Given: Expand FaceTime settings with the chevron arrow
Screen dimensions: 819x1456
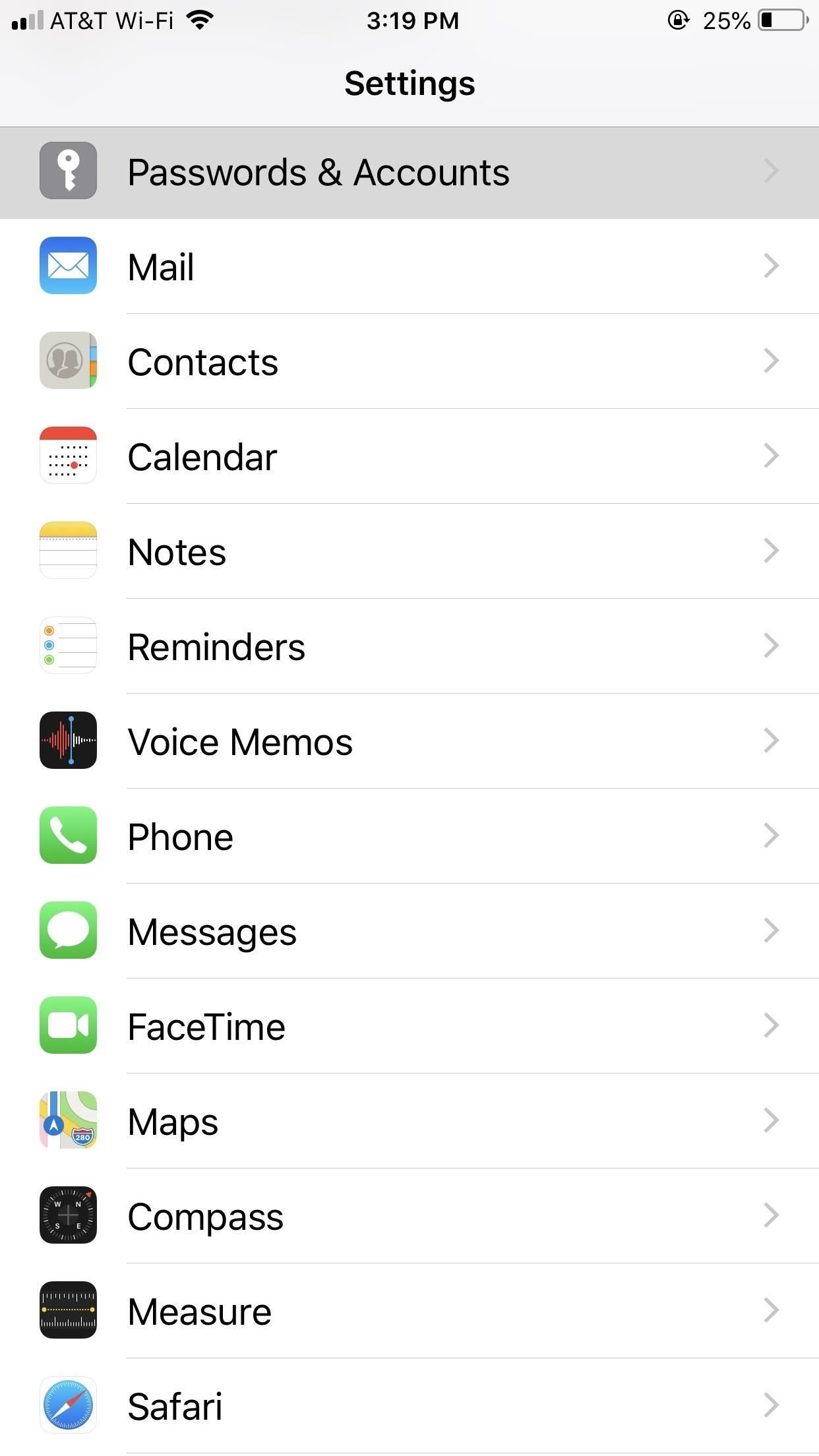Looking at the screenshot, I should (770, 1025).
